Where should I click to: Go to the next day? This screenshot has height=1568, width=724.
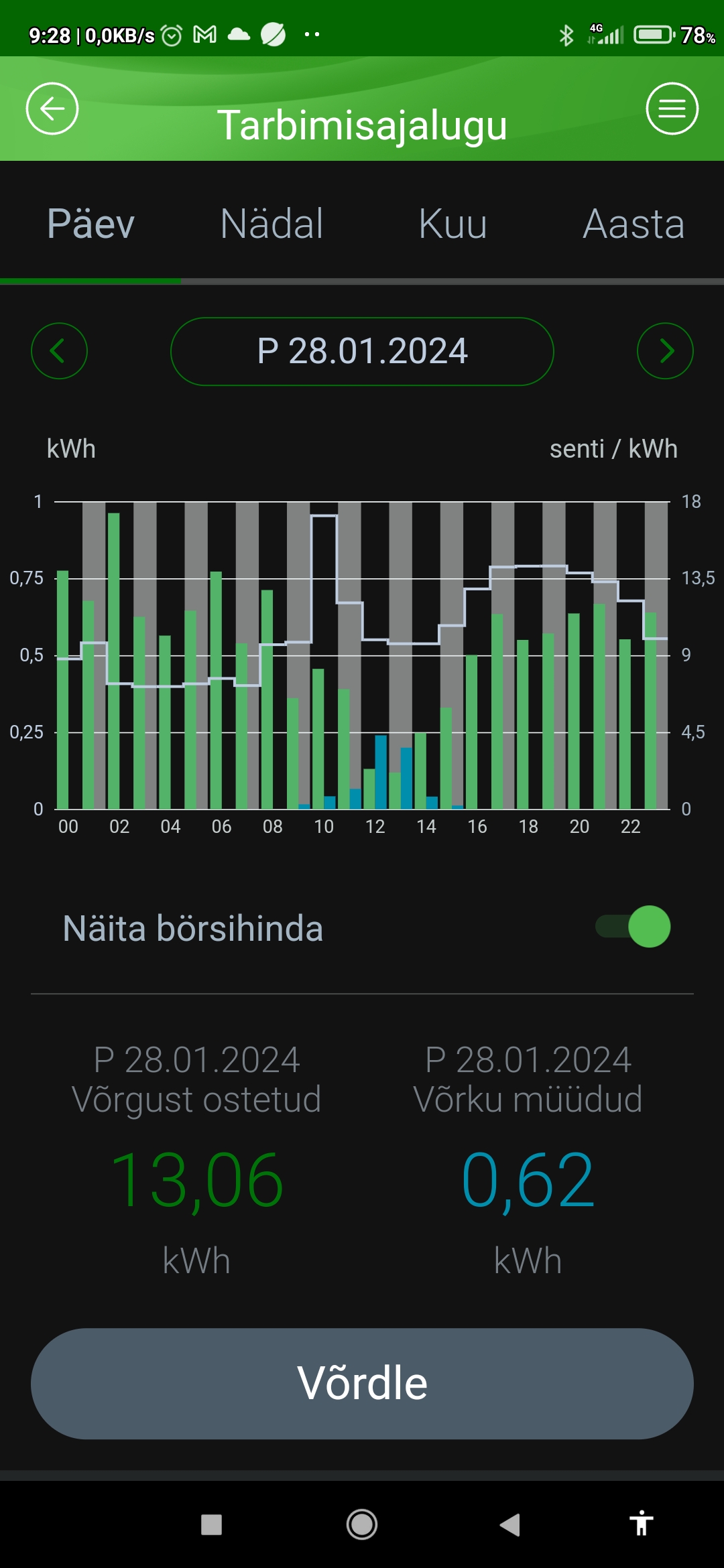click(665, 351)
